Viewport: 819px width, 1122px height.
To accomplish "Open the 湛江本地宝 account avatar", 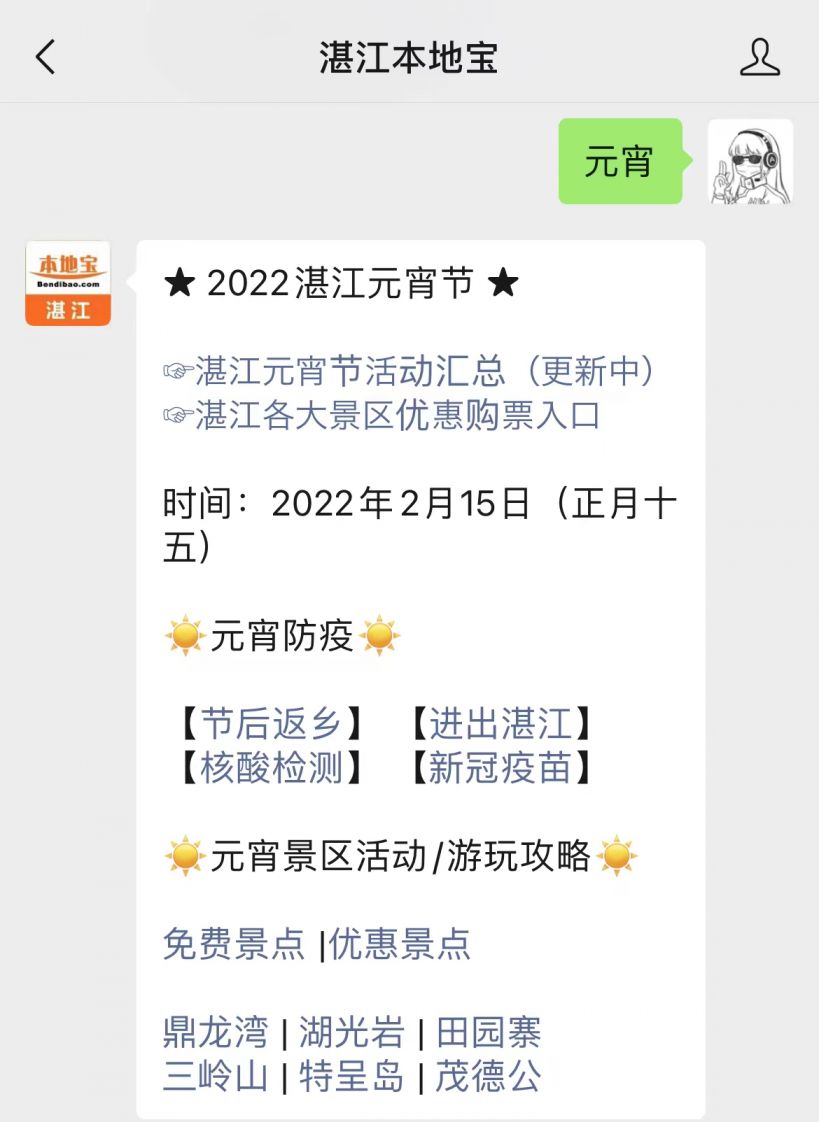I will pyautogui.click(x=68, y=283).
